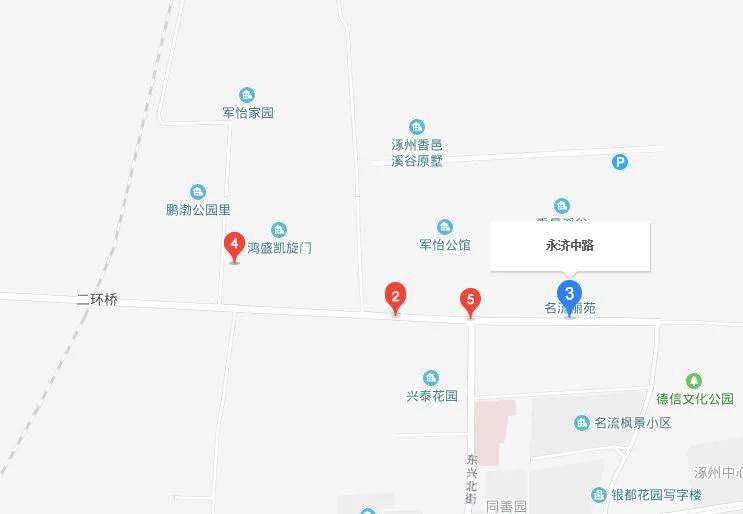Select the 鸿盛凯旋门 place icon
The height and width of the screenshot is (514, 743).
279,229
